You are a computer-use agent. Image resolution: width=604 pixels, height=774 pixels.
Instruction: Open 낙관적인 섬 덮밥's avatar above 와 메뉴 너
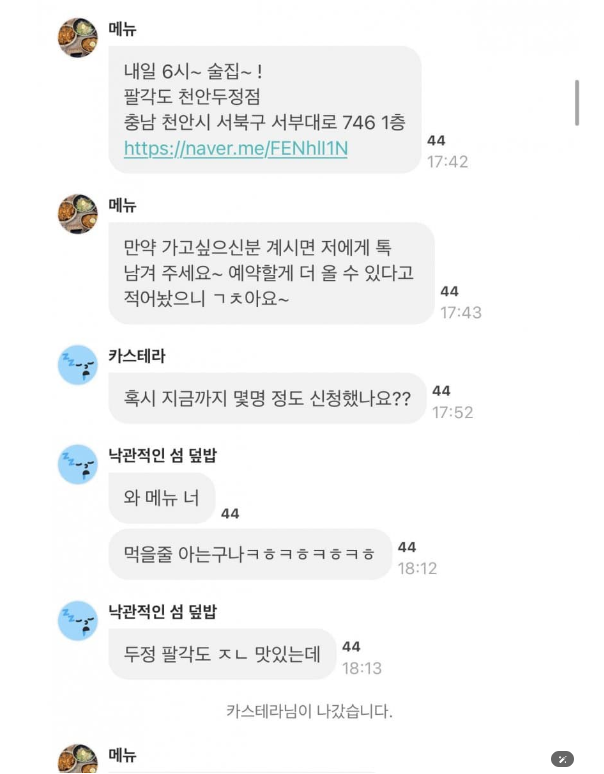(x=78, y=465)
